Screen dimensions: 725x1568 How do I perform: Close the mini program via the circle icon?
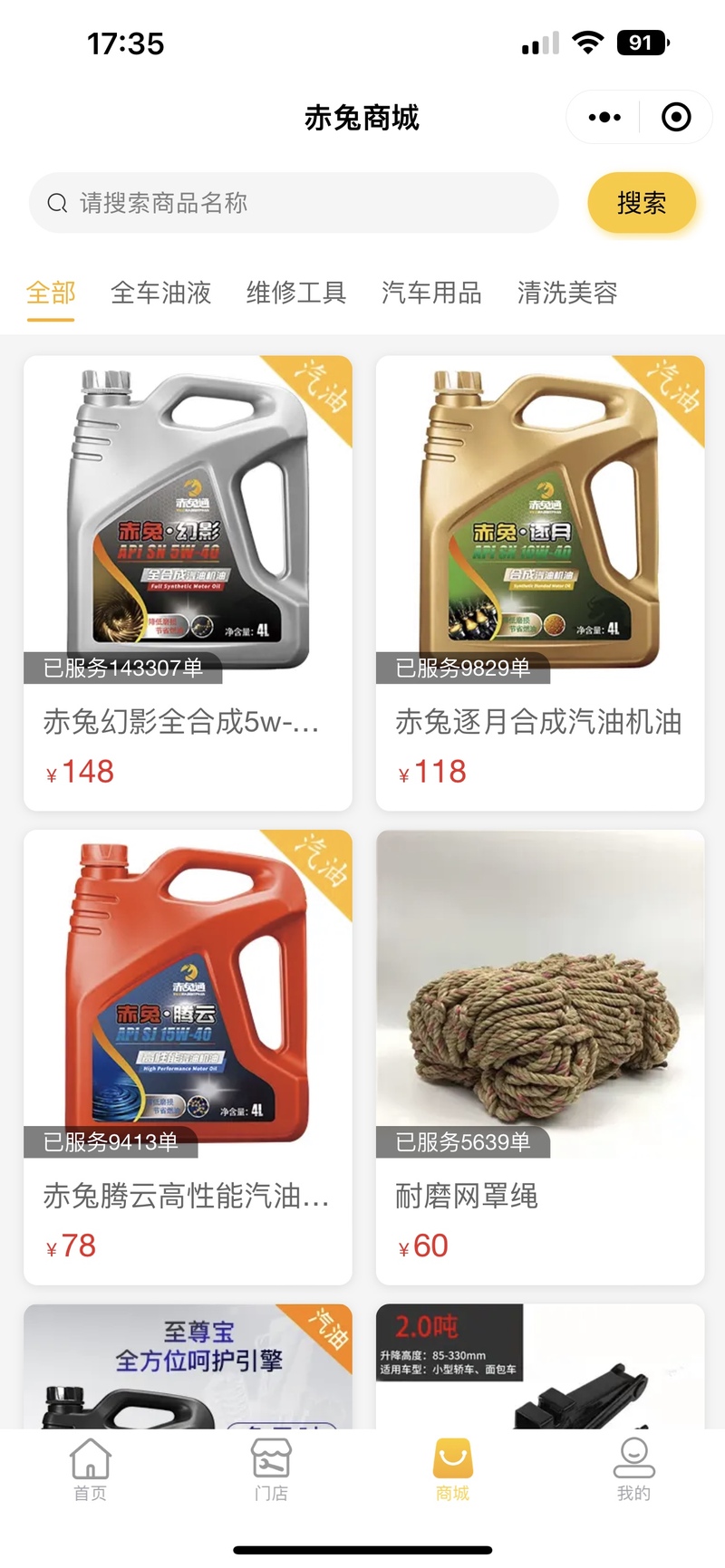(x=676, y=117)
